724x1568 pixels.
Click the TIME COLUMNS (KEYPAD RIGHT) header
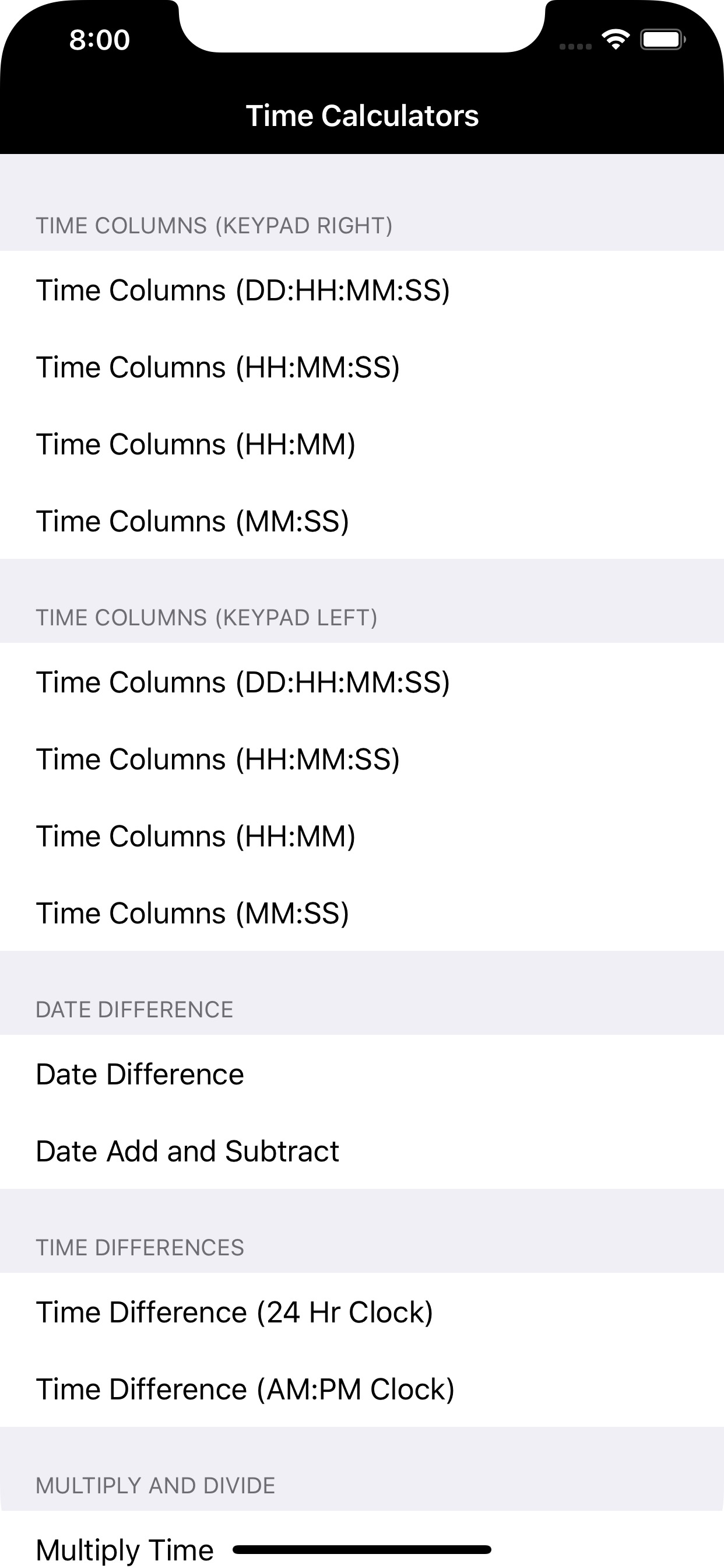point(214,226)
